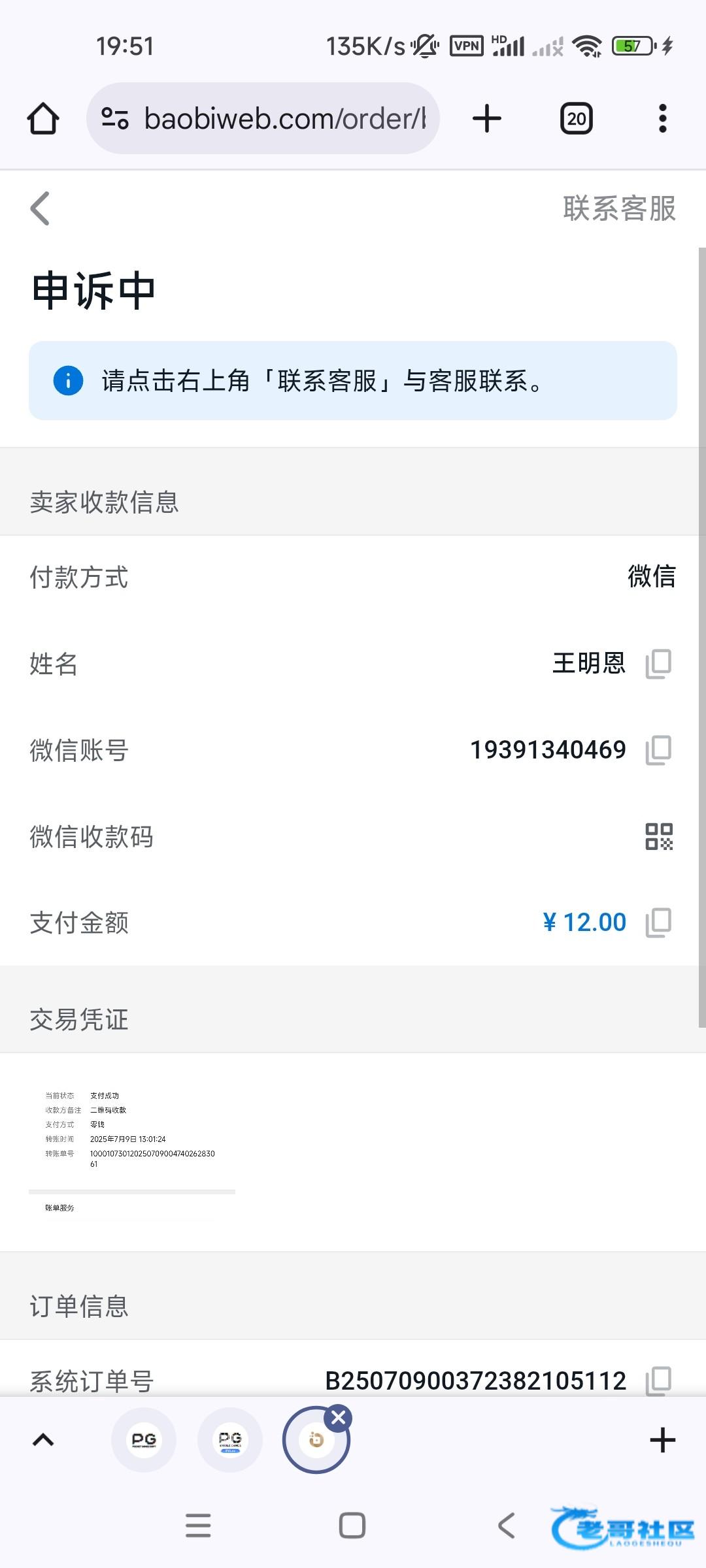Expand the tab group strip
This screenshot has height=1568, width=706.
click(x=43, y=1440)
